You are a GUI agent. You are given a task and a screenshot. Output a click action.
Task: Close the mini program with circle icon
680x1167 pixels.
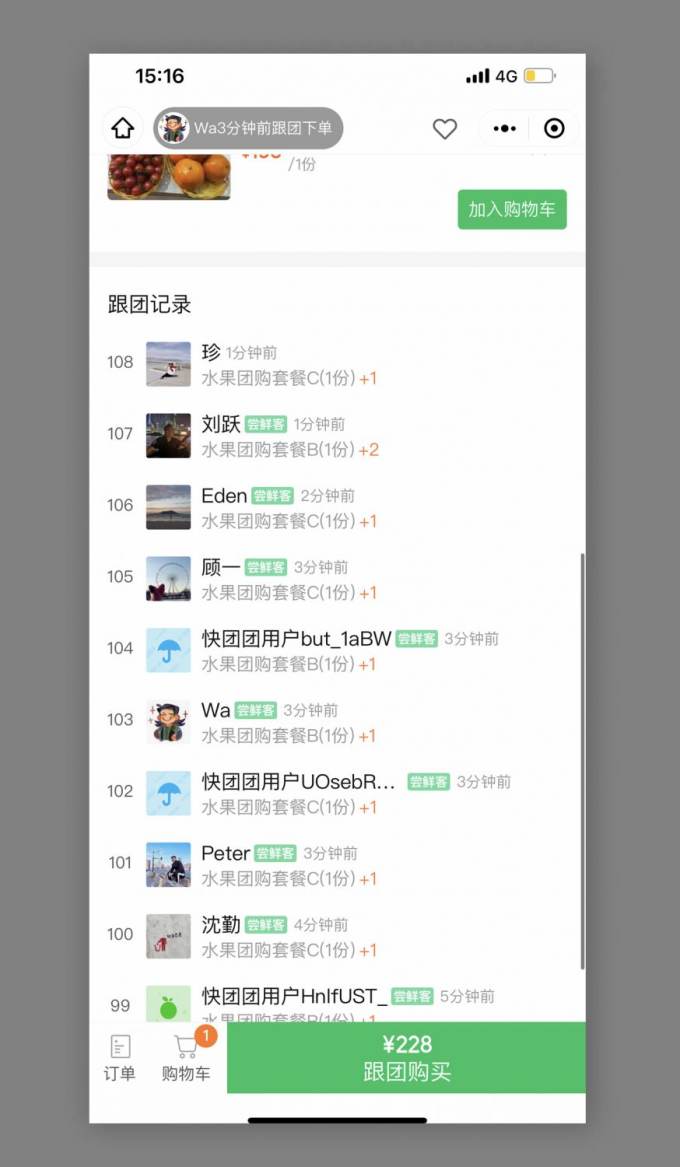click(x=553, y=128)
